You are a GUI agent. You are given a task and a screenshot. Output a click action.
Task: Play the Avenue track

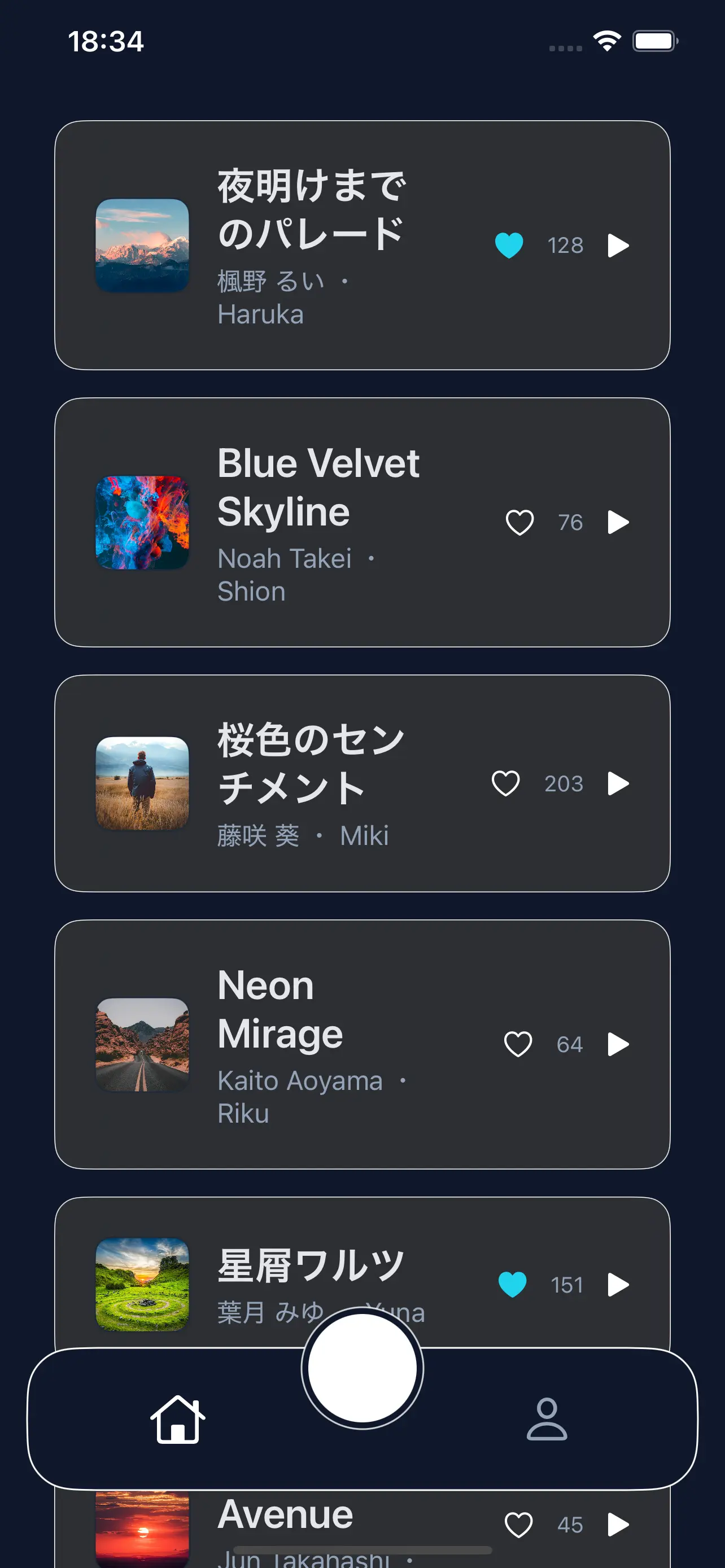click(618, 1525)
